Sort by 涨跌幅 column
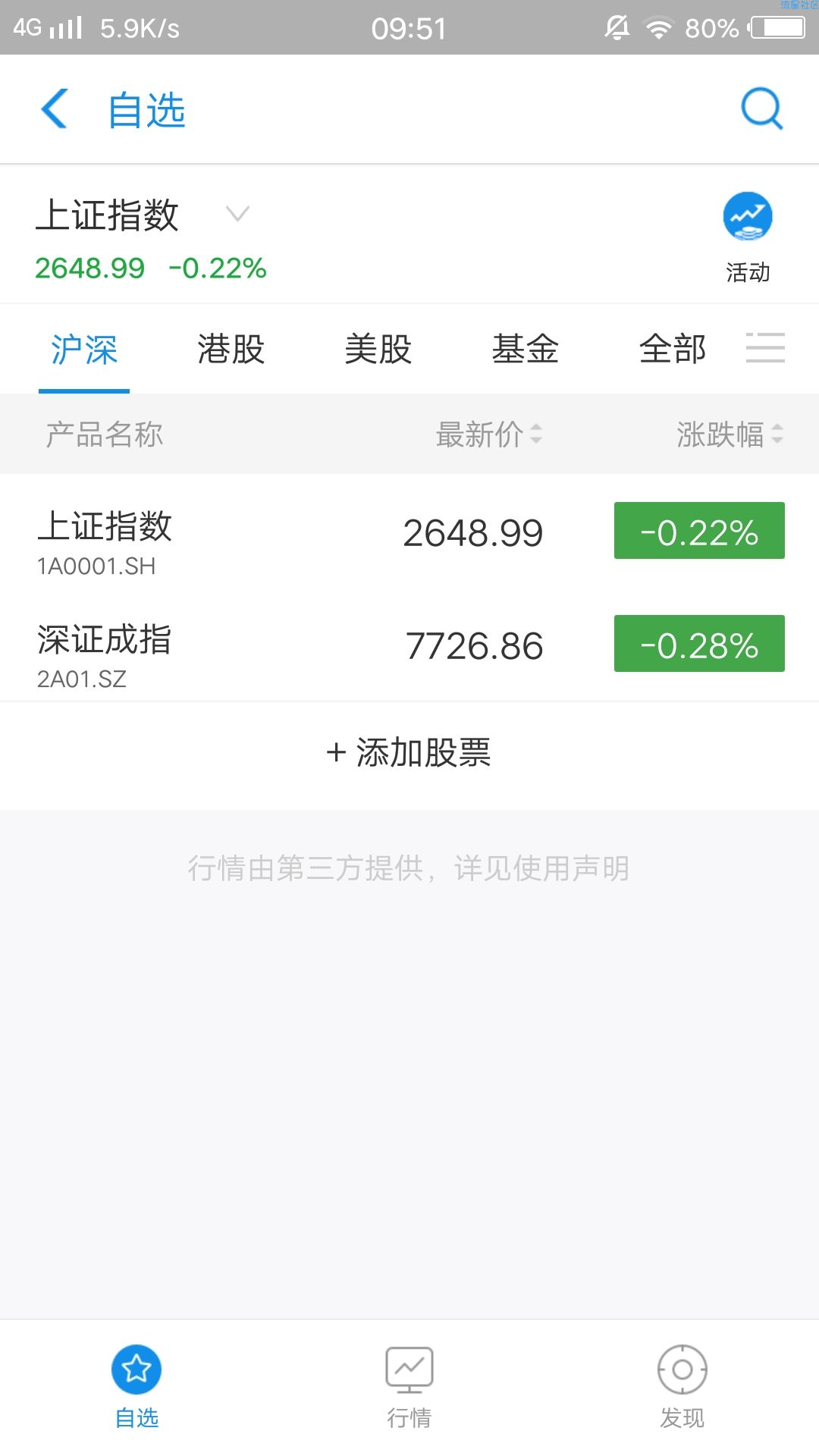This screenshot has height=1456, width=819. pos(730,435)
